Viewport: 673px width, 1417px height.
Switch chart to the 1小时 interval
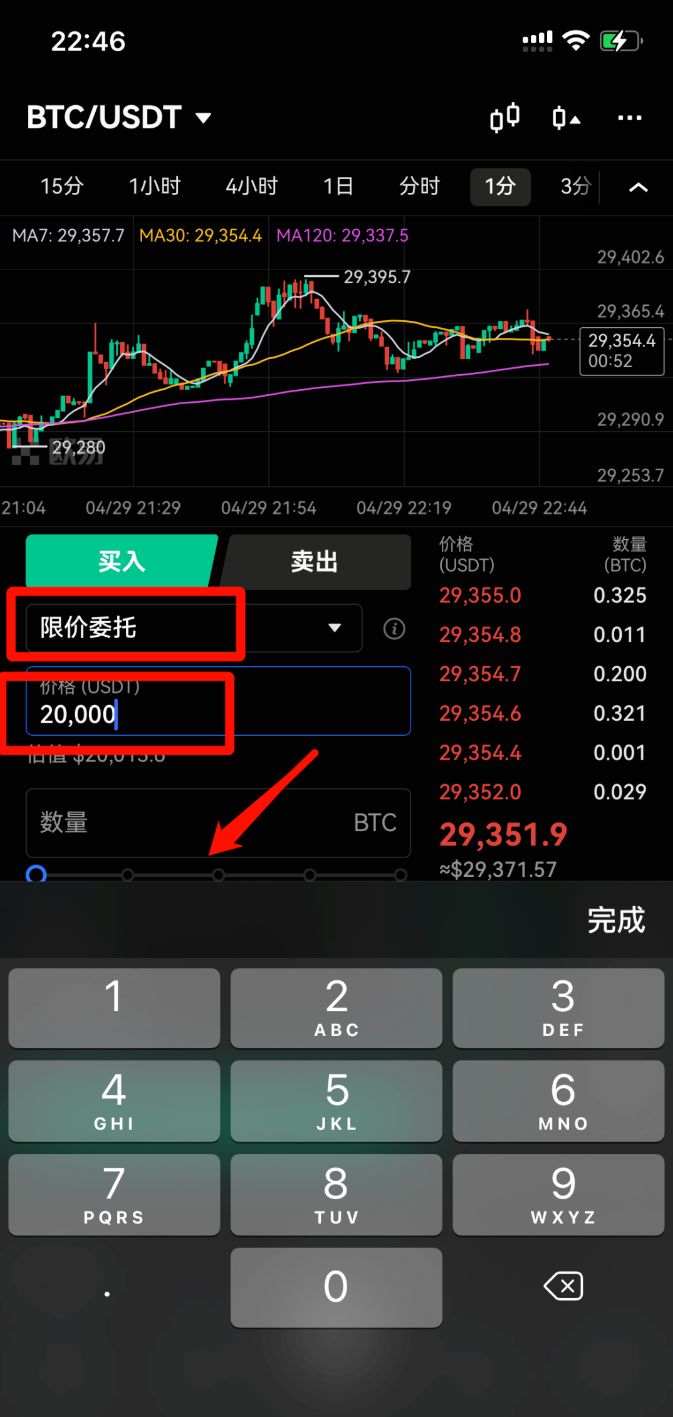154,186
